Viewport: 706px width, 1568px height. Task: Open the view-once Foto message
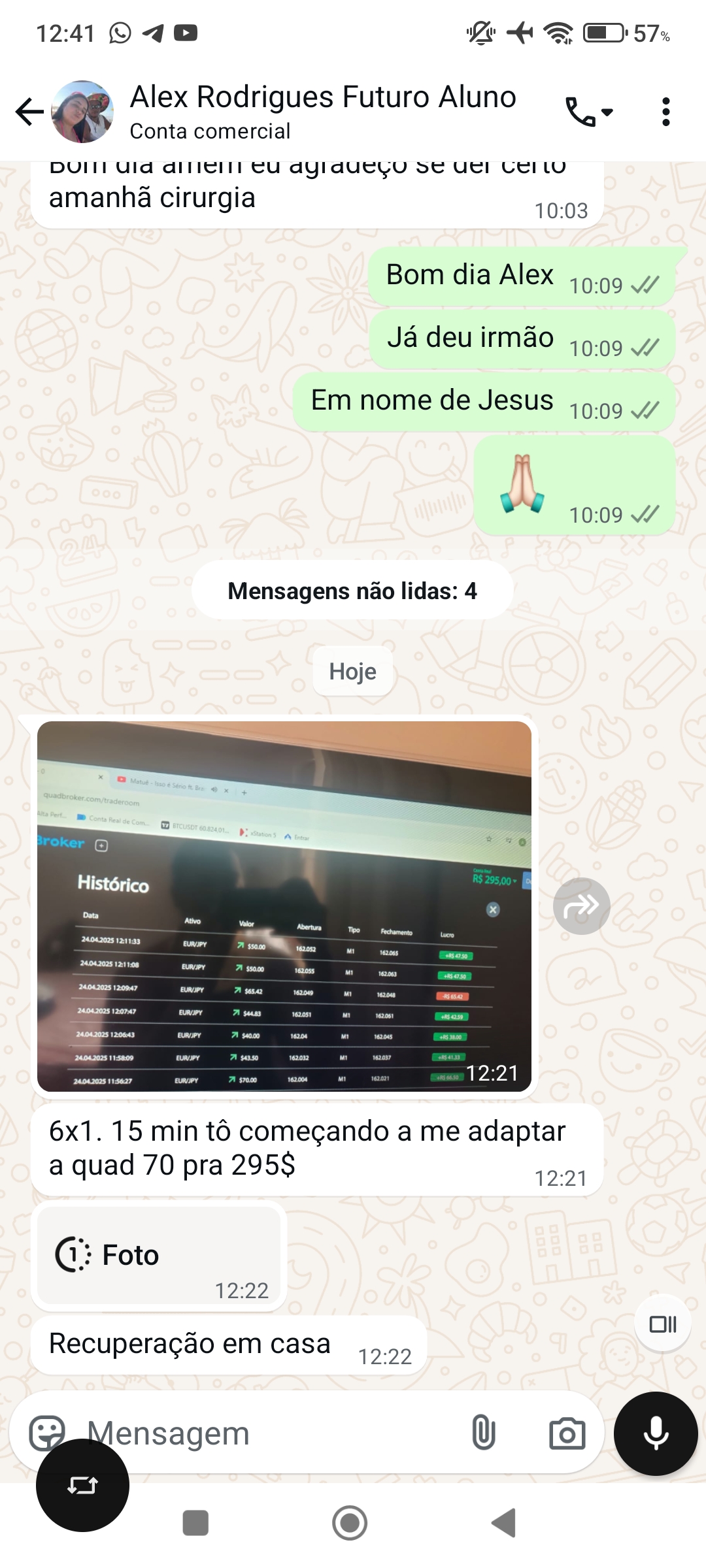pyautogui.click(x=159, y=1255)
